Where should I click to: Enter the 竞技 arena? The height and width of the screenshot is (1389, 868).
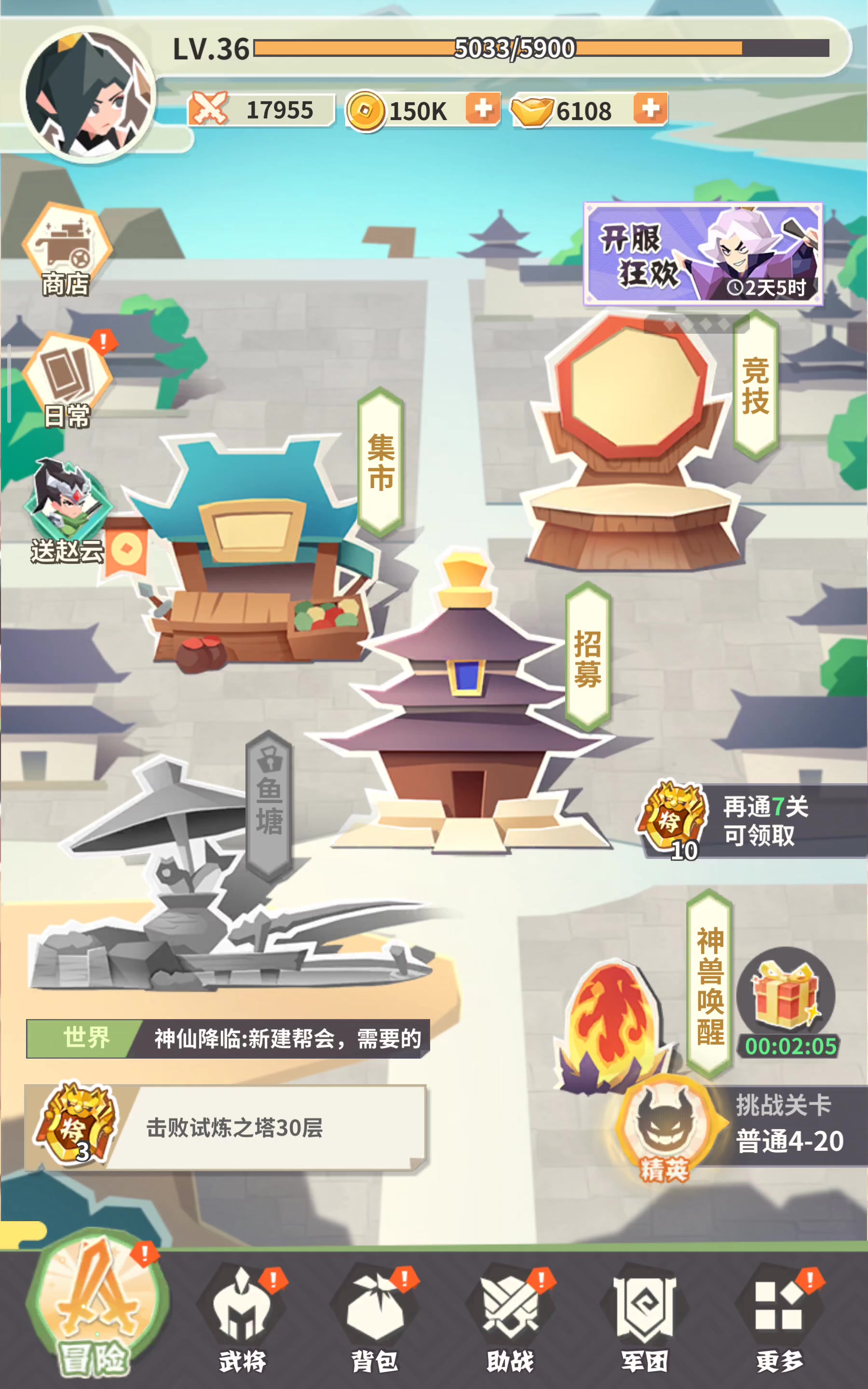tap(632, 448)
